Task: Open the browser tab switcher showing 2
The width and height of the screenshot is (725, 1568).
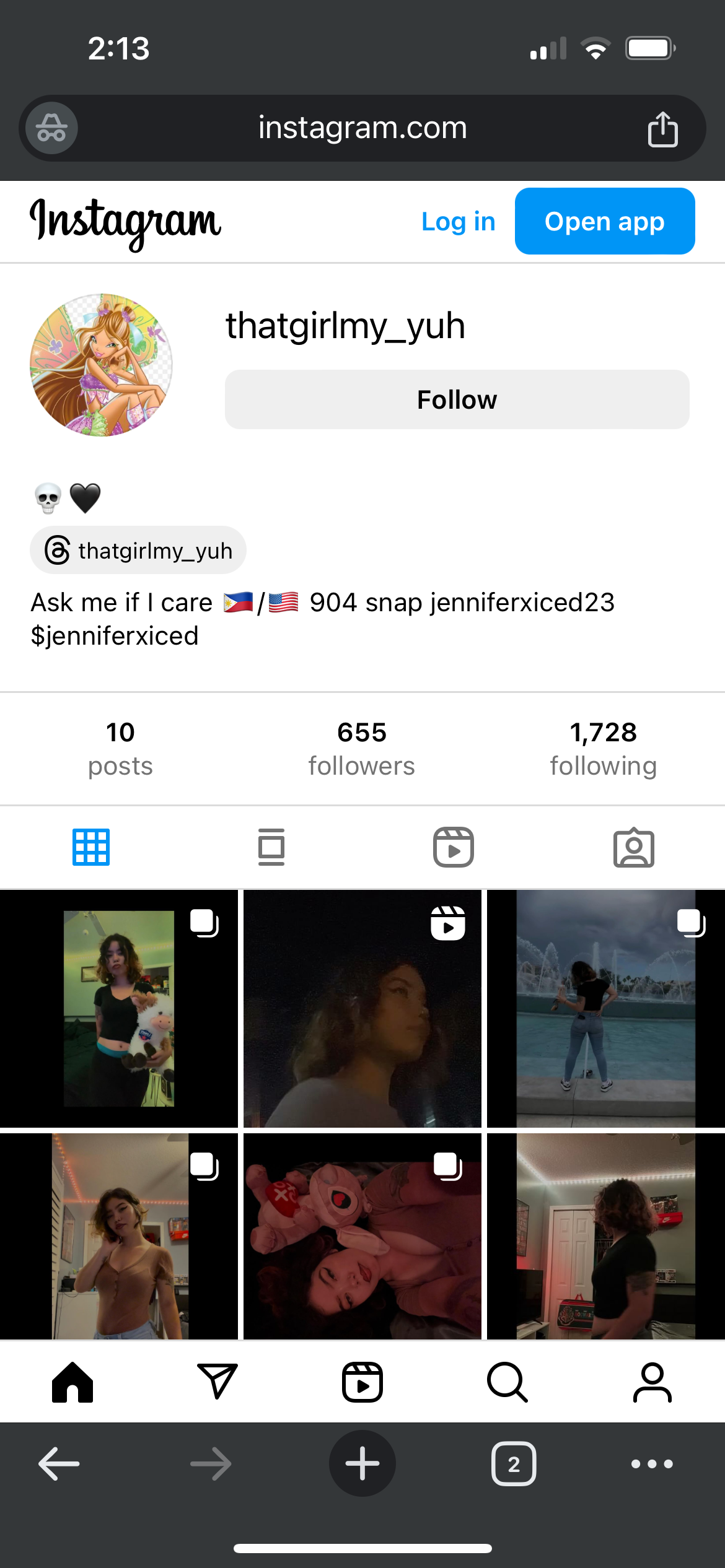Action: coord(513,1464)
